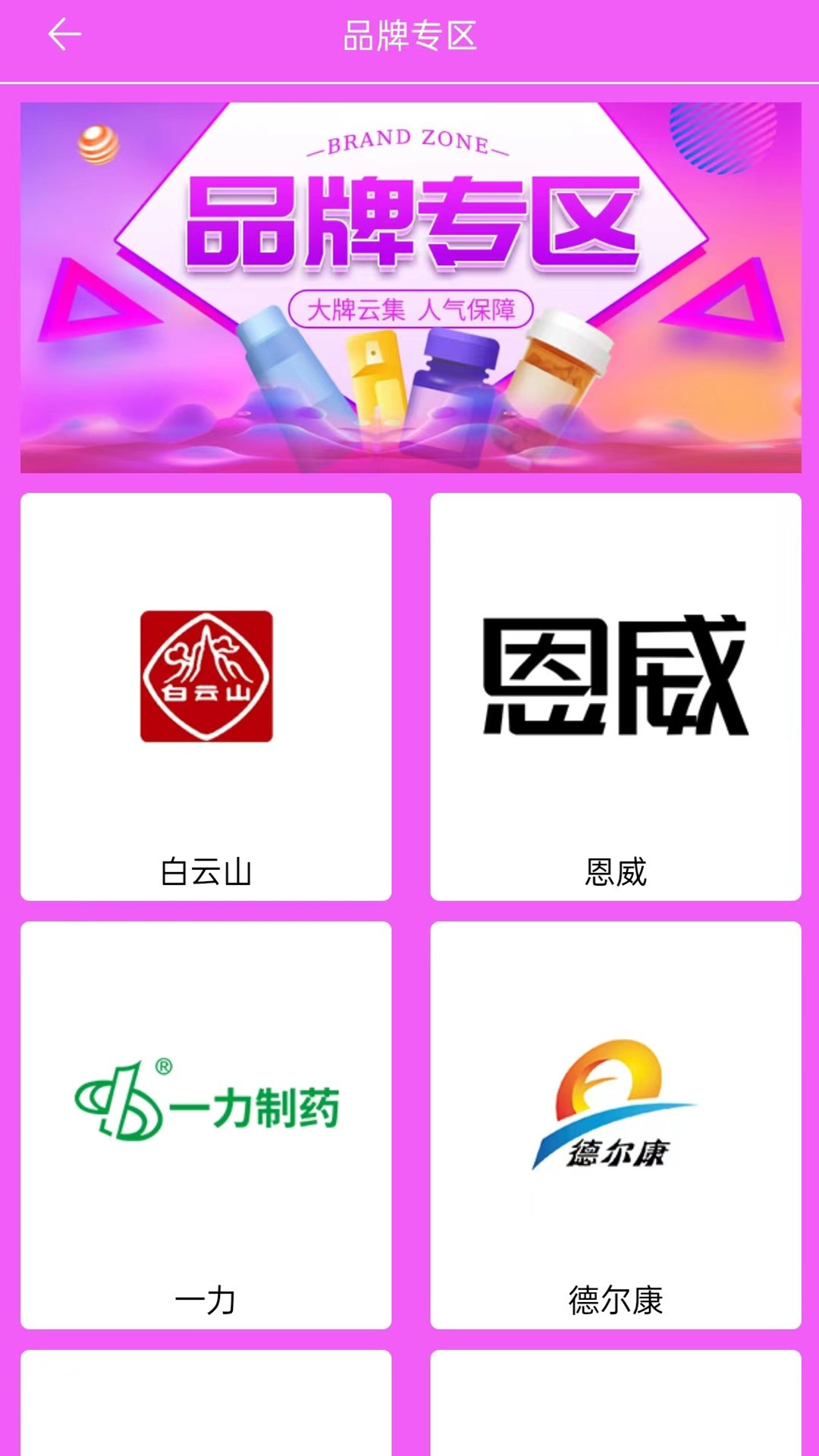The image size is (819, 1456).
Task: Open the 一力 brand card
Action: pyautogui.click(x=206, y=1125)
